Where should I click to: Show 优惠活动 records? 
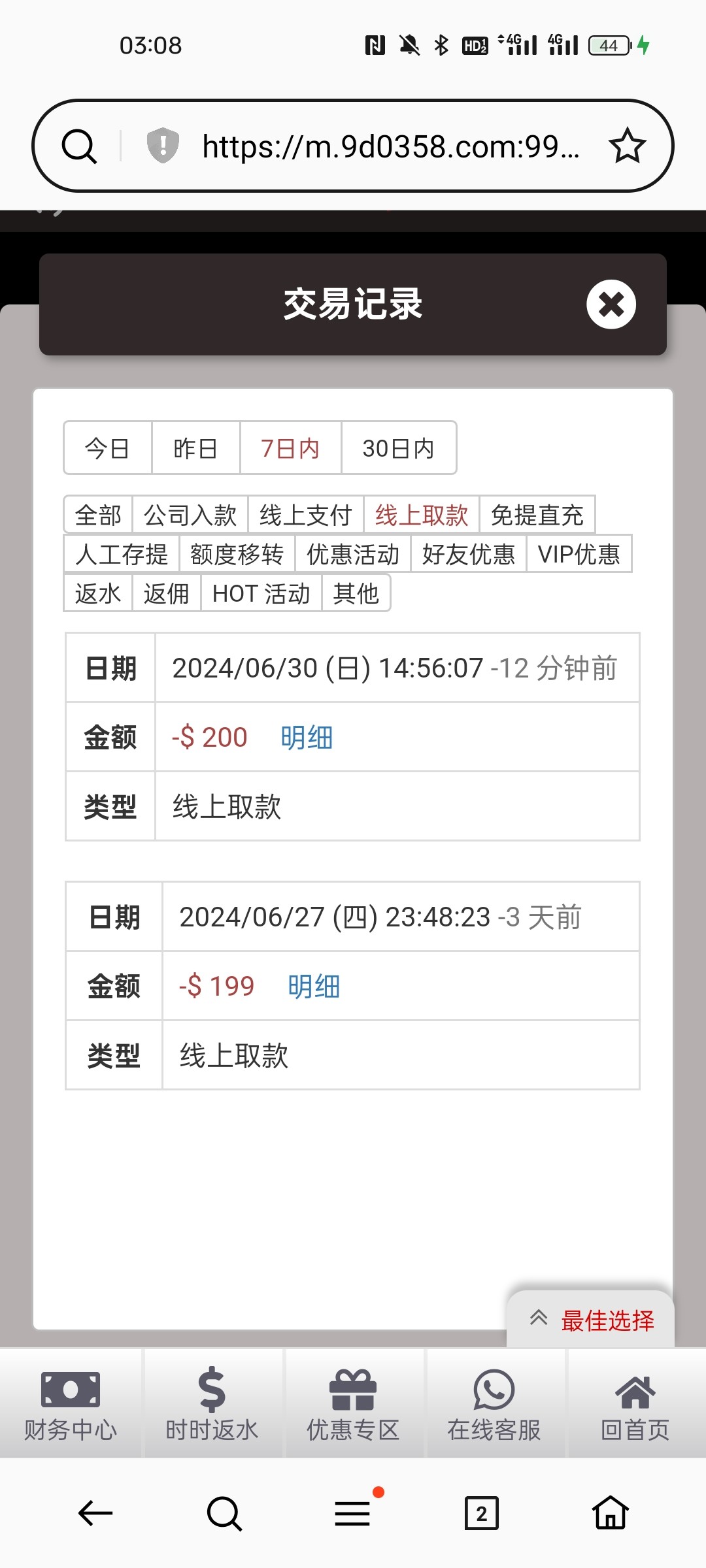[x=352, y=554]
